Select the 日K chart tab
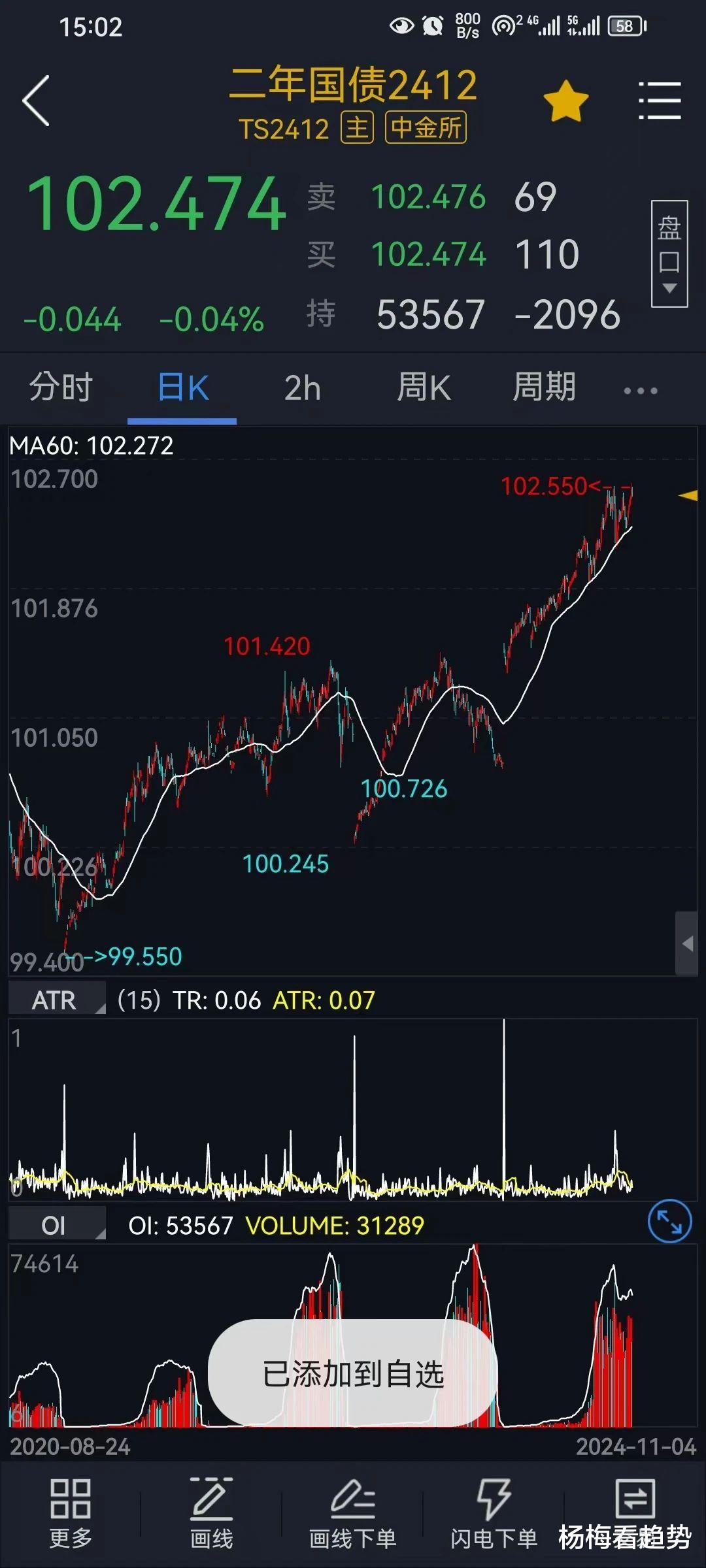 pyautogui.click(x=182, y=387)
